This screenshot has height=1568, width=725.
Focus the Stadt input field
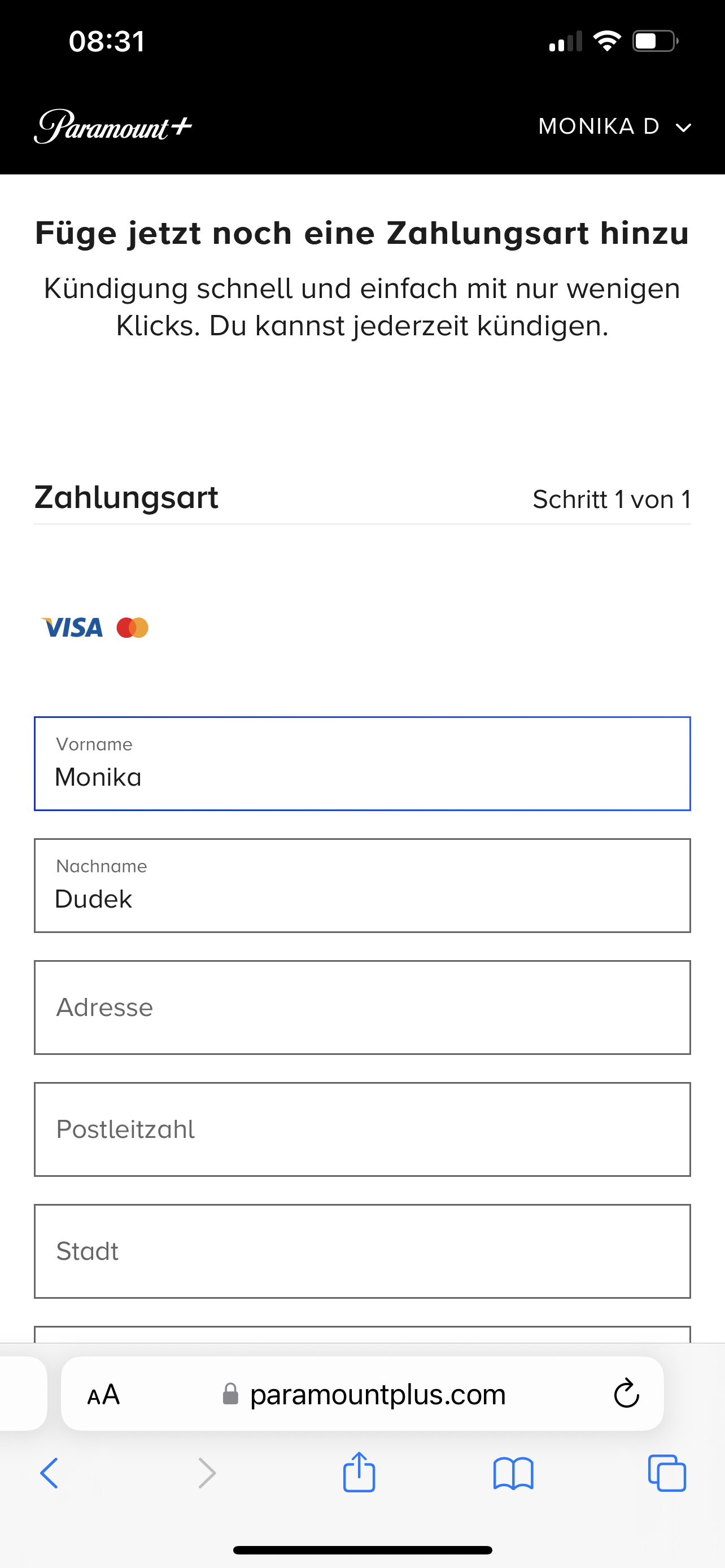point(362,1251)
